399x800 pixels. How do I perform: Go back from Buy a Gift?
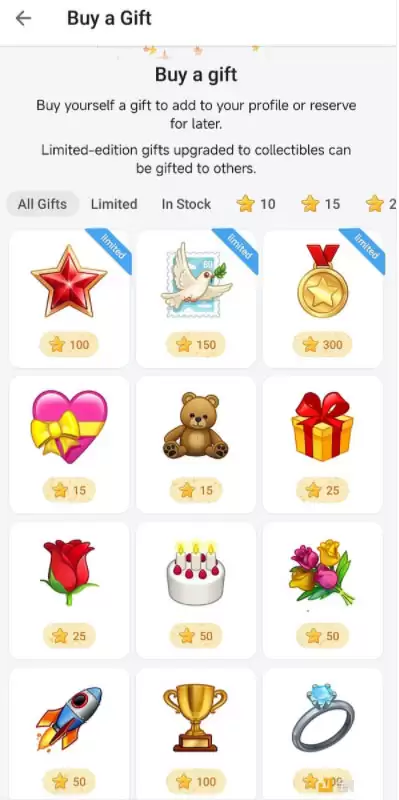[x=23, y=19]
